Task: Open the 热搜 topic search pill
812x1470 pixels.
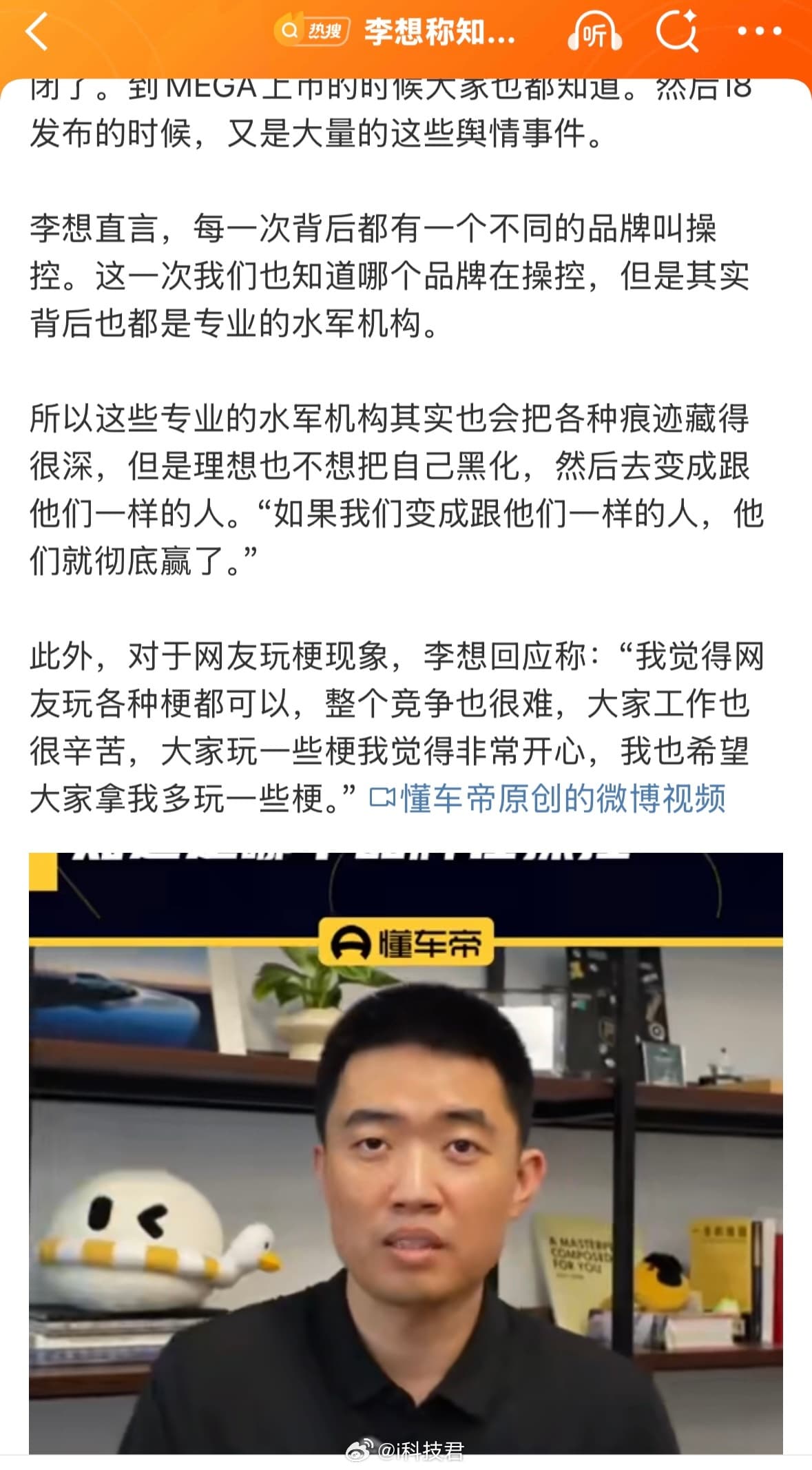Action: pos(312,31)
